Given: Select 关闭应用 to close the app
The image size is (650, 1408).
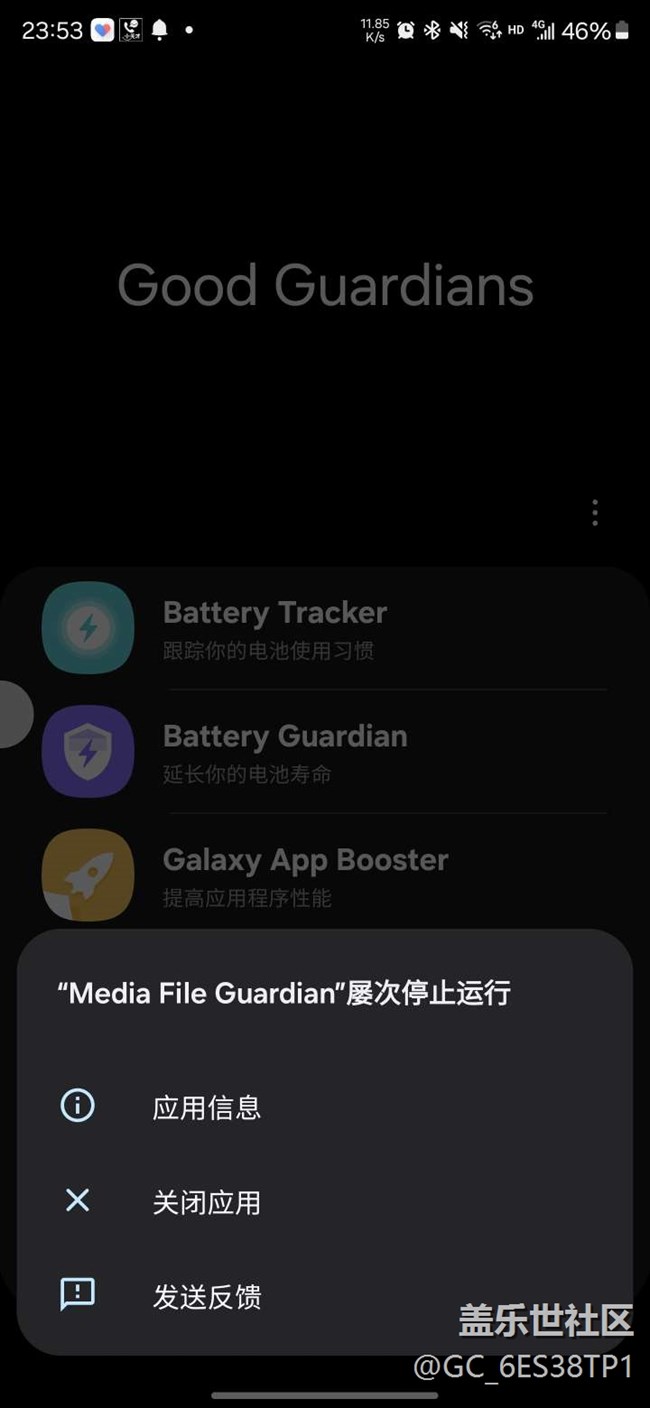Looking at the screenshot, I should (x=325, y=1201).
